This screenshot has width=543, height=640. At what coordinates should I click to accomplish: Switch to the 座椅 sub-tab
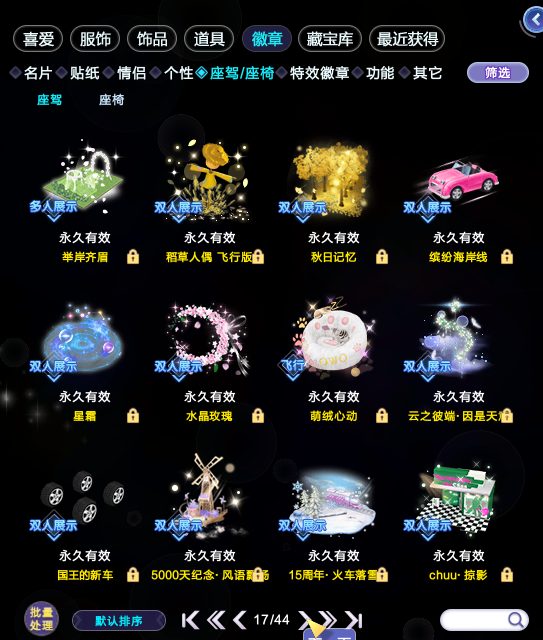(111, 100)
